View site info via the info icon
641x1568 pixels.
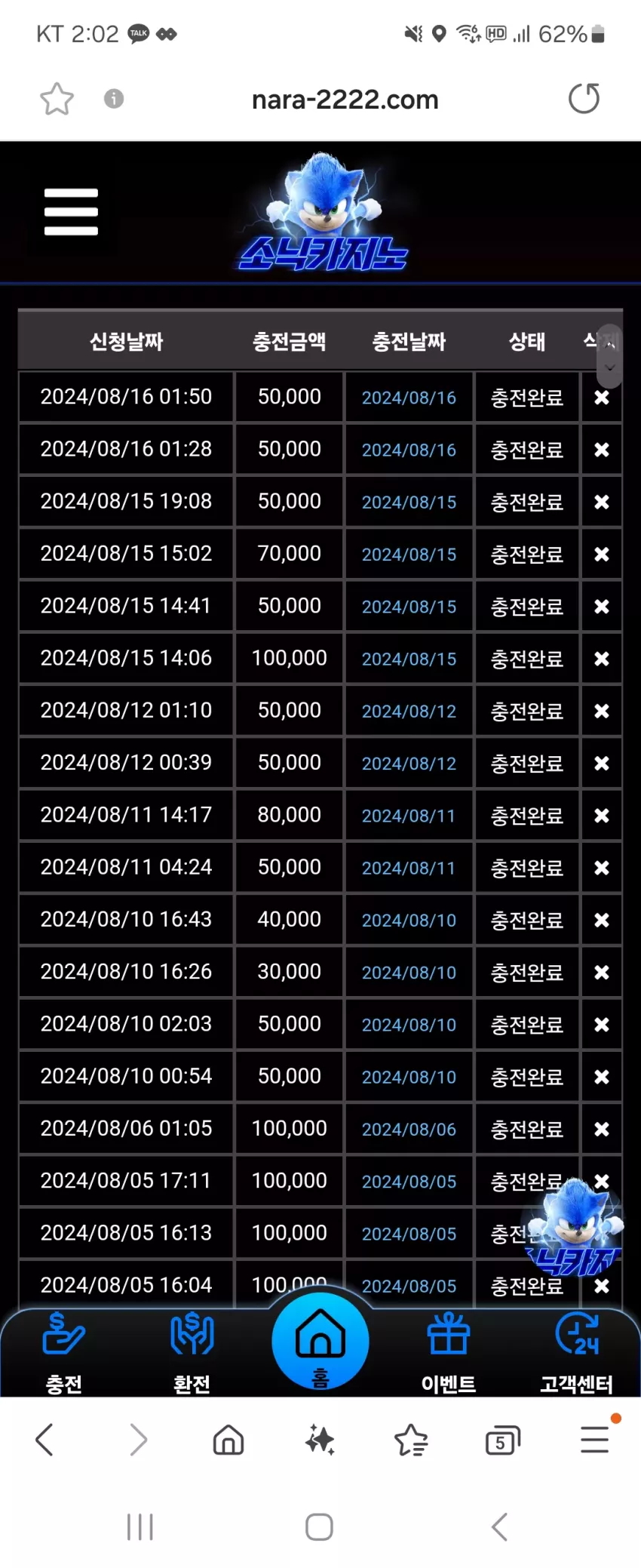pyautogui.click(x=114, y=99)
